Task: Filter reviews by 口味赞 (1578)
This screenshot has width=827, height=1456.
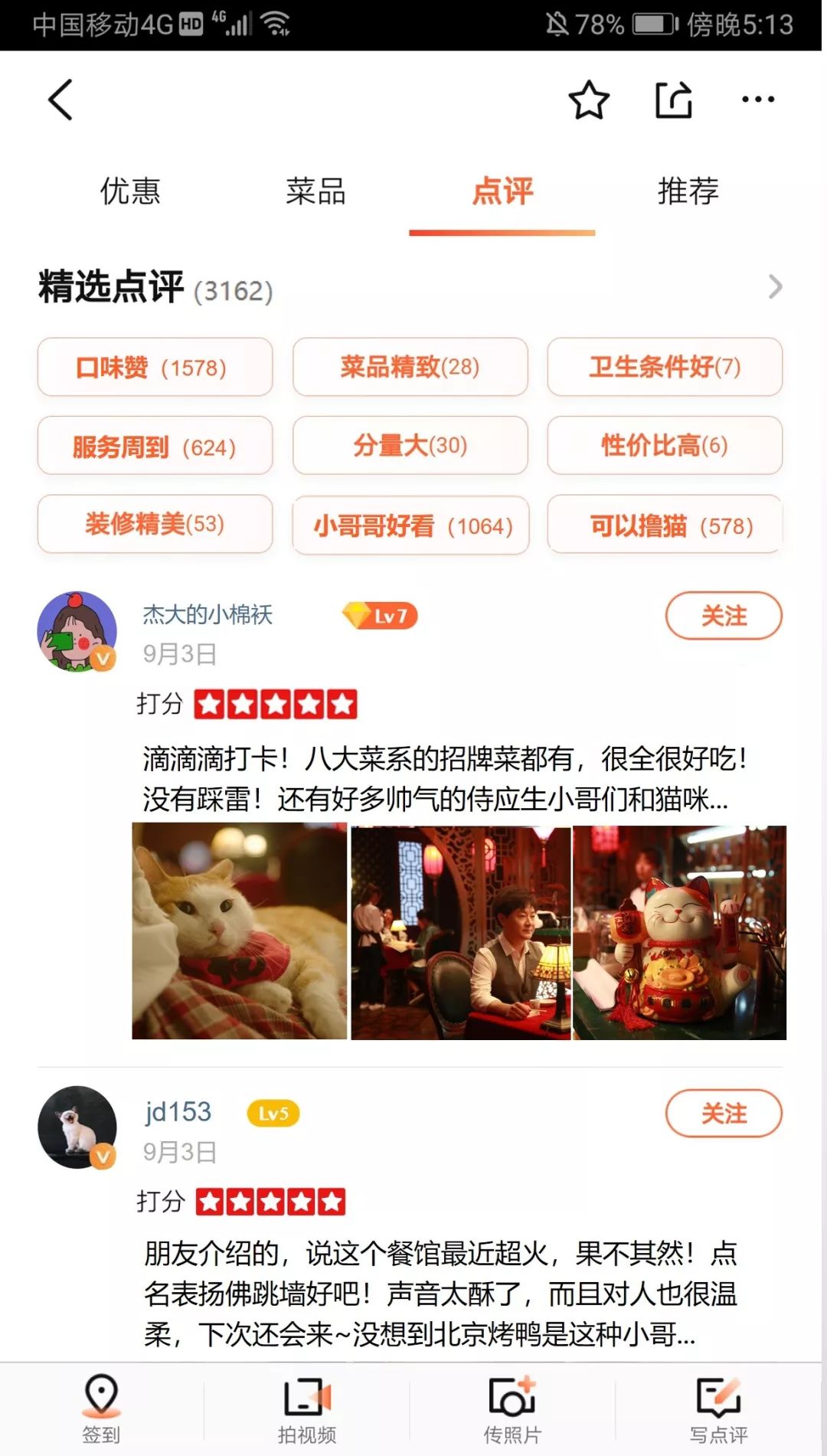Action: tap(155, 367)
